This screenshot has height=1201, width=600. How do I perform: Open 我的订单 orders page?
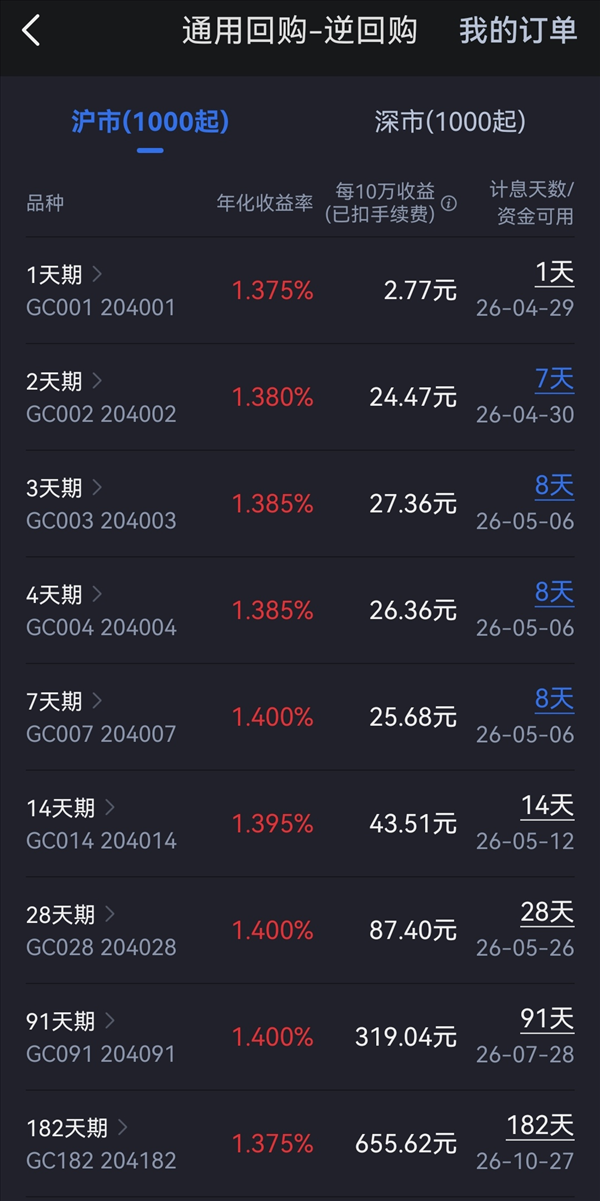pos(518,31)
